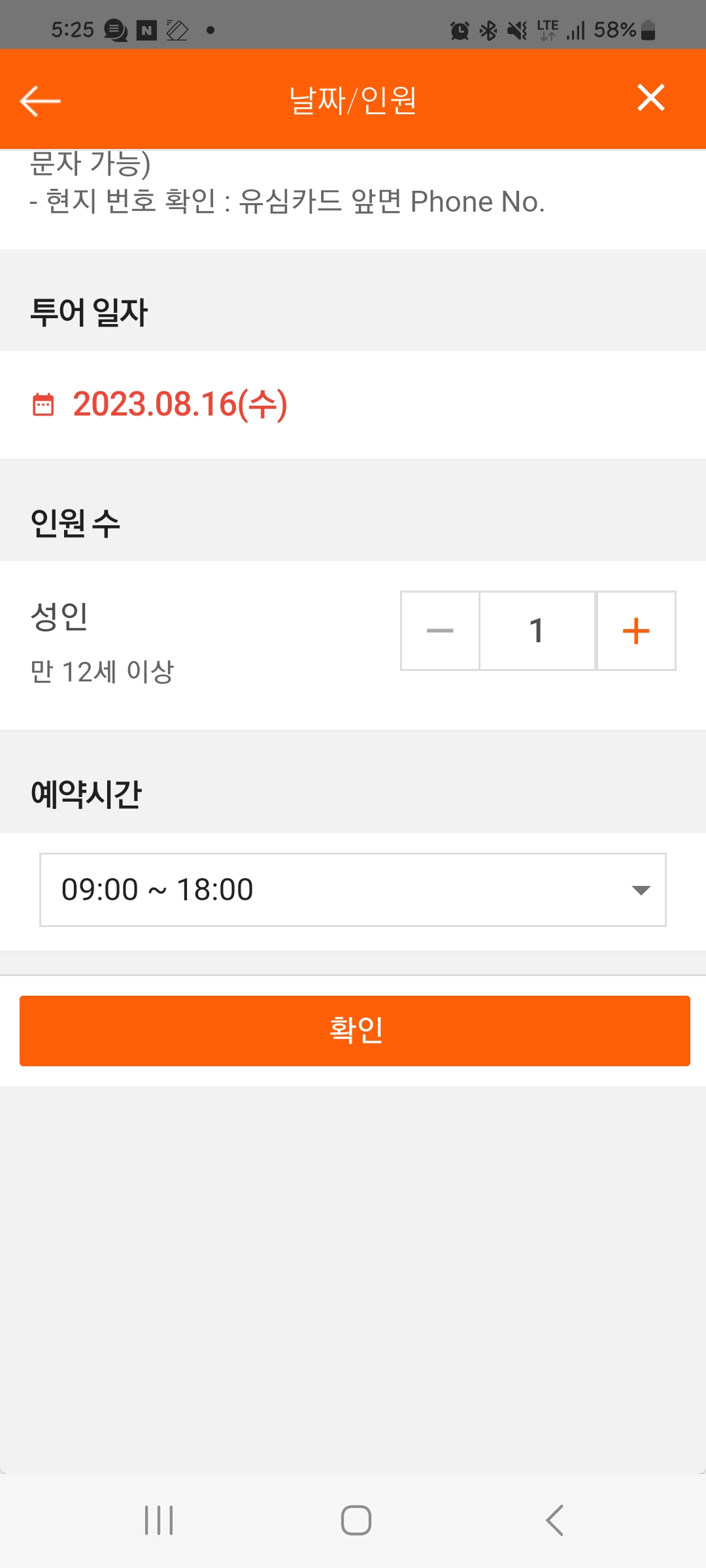Viewport: 706px width, 1568px height.
Task: Decrease the 성인 count
Action: click(x=440, y=630)
